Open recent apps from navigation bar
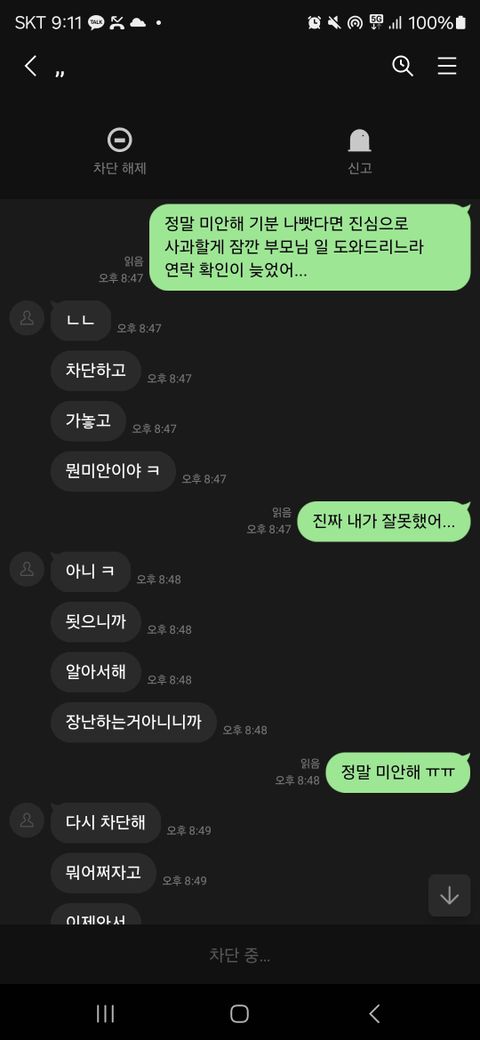Viewport: 480px width, 1040px height. tap(105, 1013)
